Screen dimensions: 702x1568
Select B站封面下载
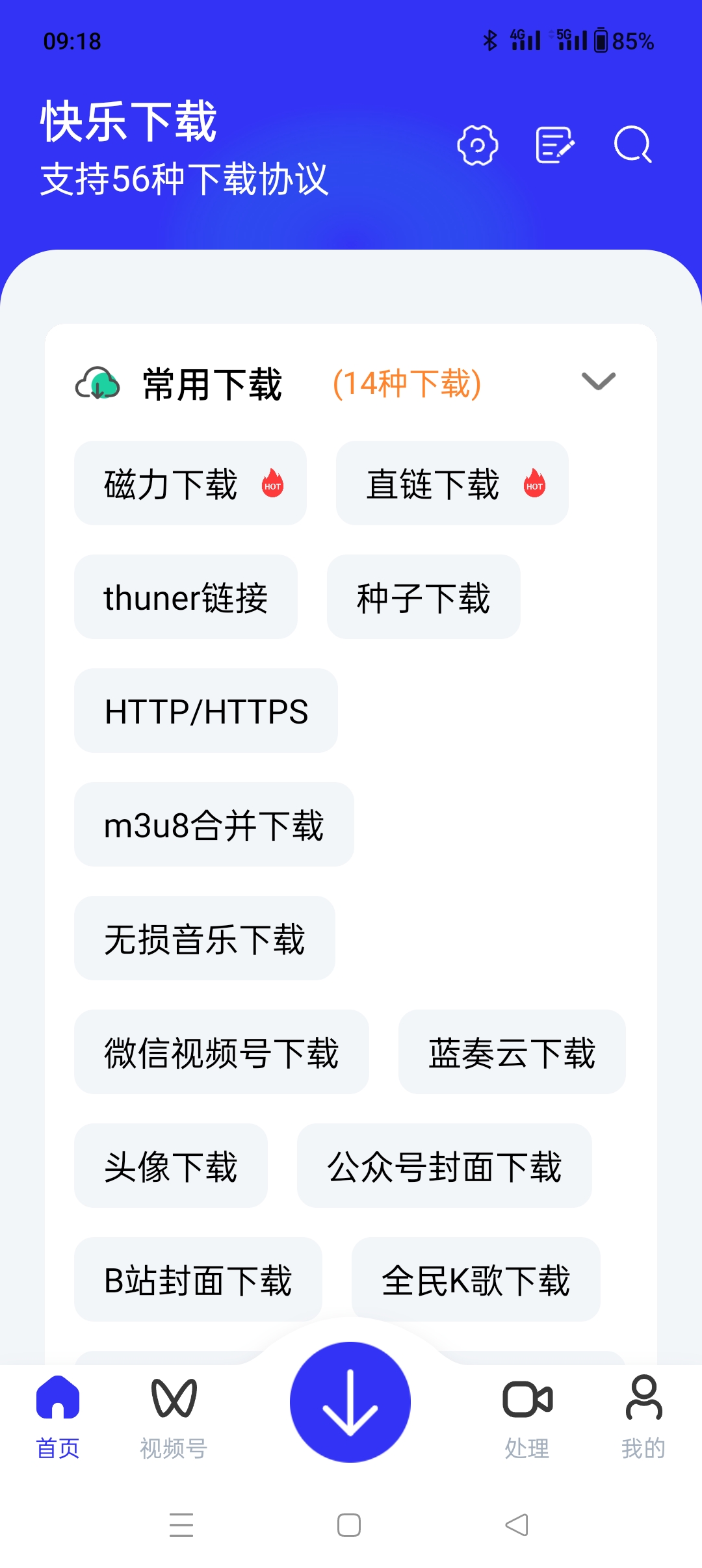click(198, 1280)
